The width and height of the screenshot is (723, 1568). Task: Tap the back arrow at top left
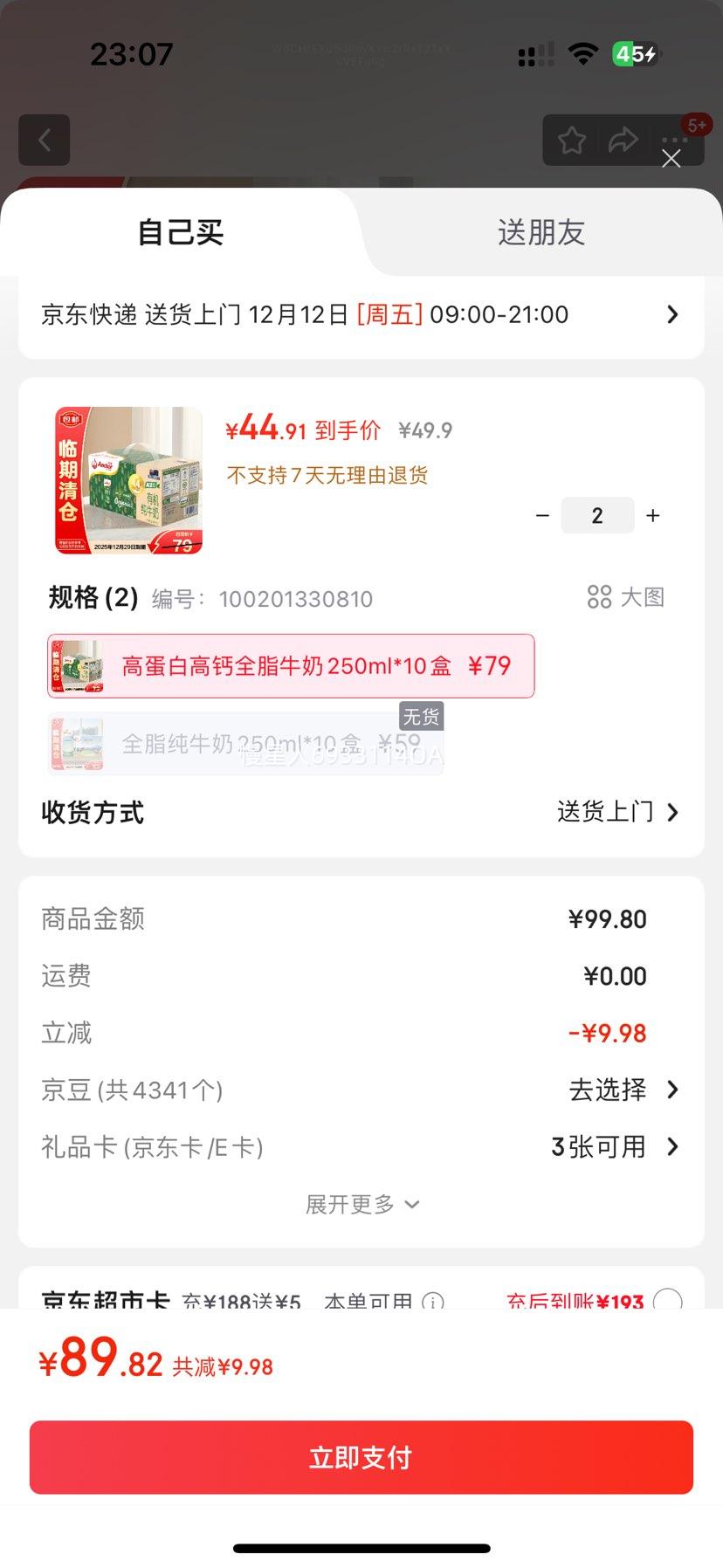pyautogui.click(x=44, y=140)
